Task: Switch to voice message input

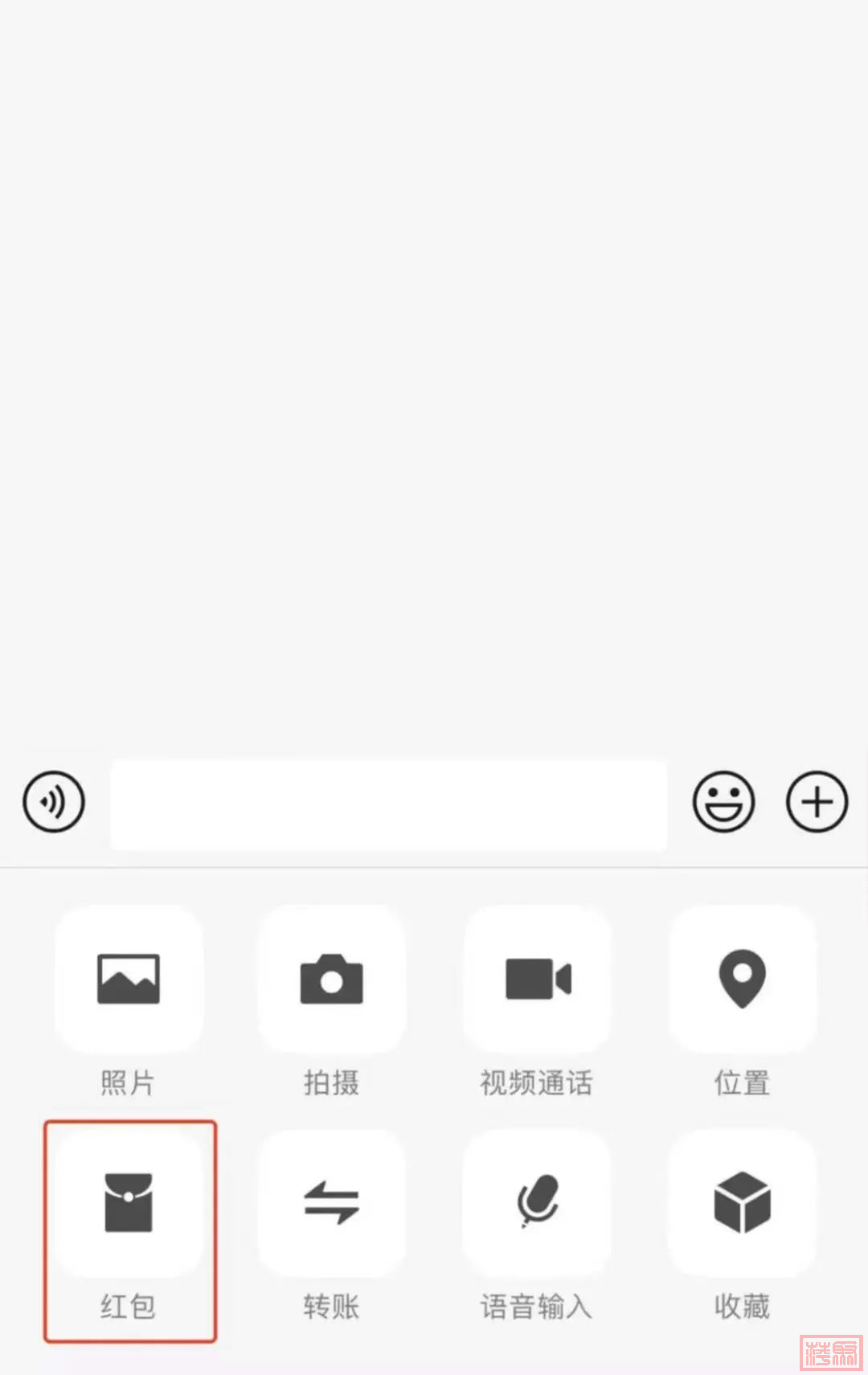Action: point(54,801)
